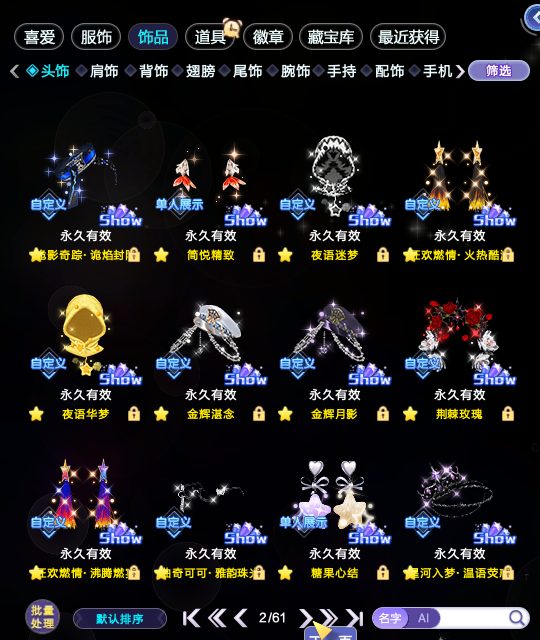Open the 藏宝库 tab
Screen dimensions: 540x640
click(x=331, y=37)
